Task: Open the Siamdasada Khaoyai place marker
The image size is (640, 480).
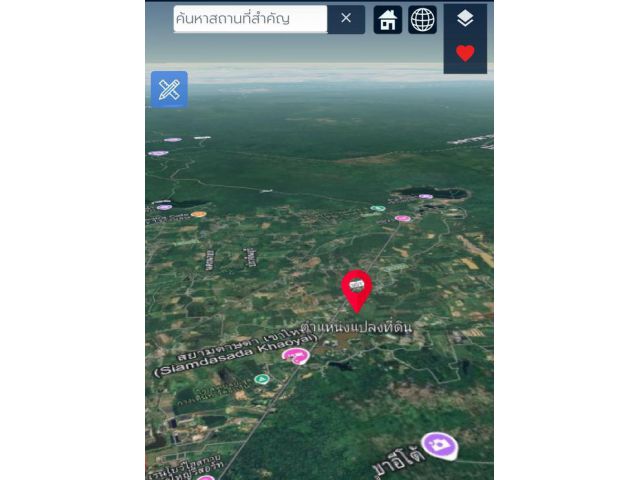Action: click(x=295, y=355)
